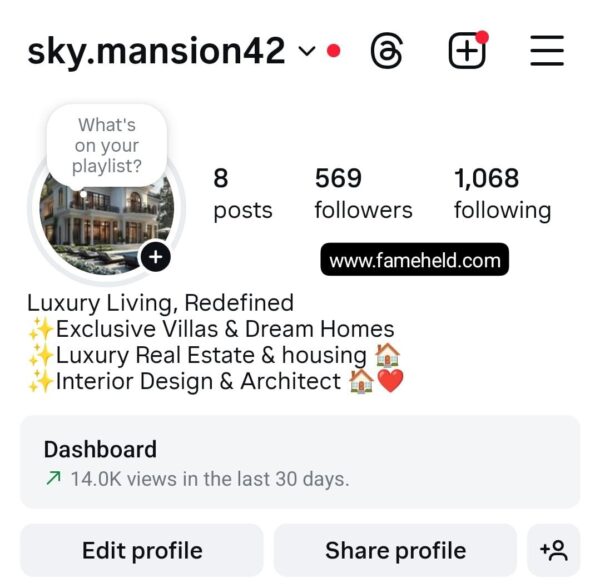Open the 1,068 following list
Image resolution: width=600 pixels, height=588 pixels.
(502, 193)
